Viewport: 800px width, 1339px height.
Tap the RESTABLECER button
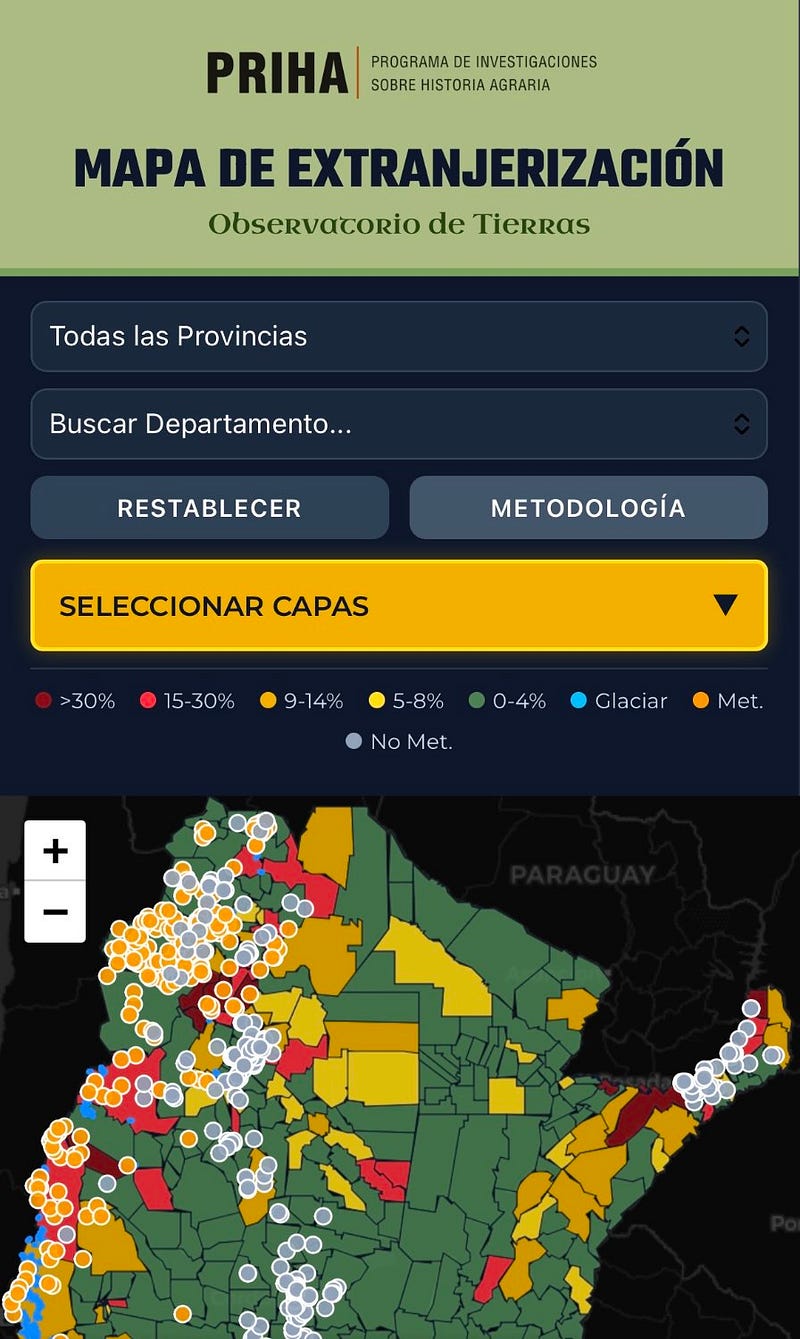click(x=210, y=508)
